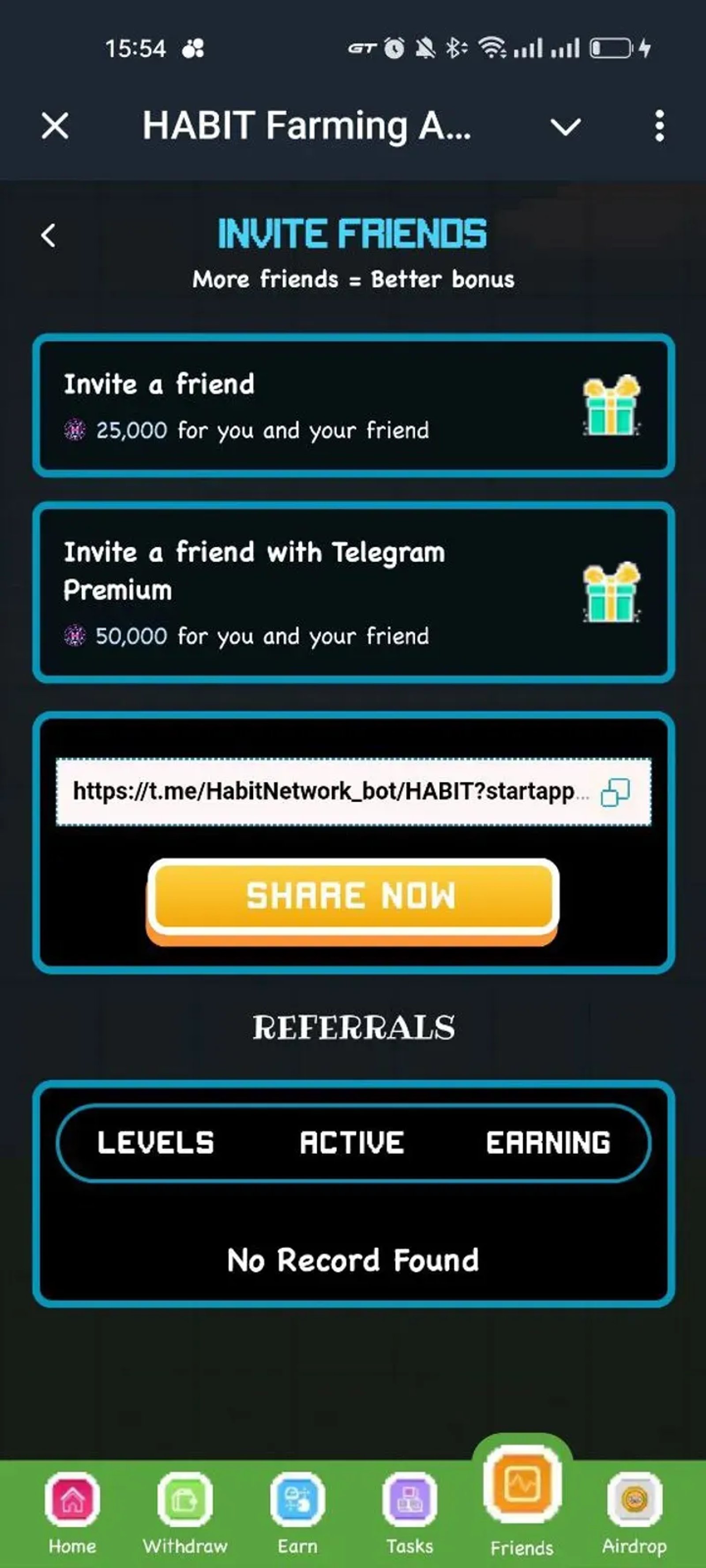Viewport: 706px width, 1568px height.
Task: Select the ACTIVE referrals filter
Action: 351,1142
